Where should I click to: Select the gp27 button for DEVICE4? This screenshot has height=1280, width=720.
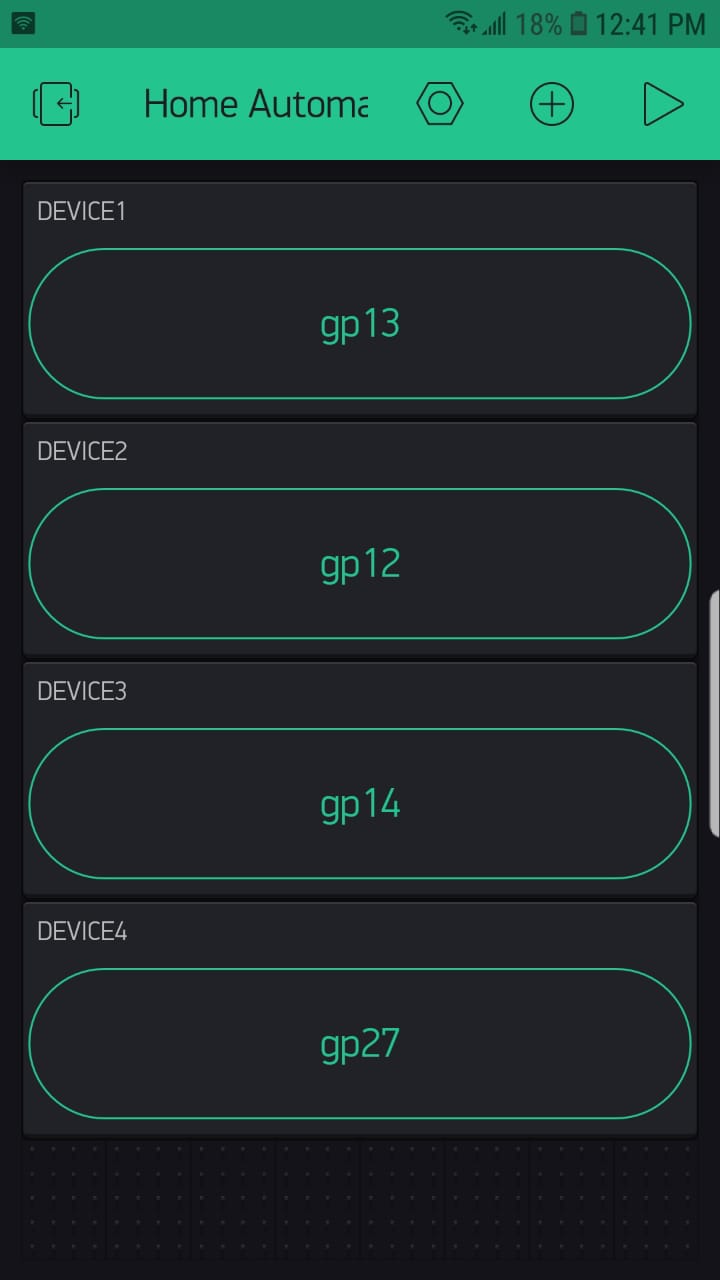click(x=360, y=1044)
